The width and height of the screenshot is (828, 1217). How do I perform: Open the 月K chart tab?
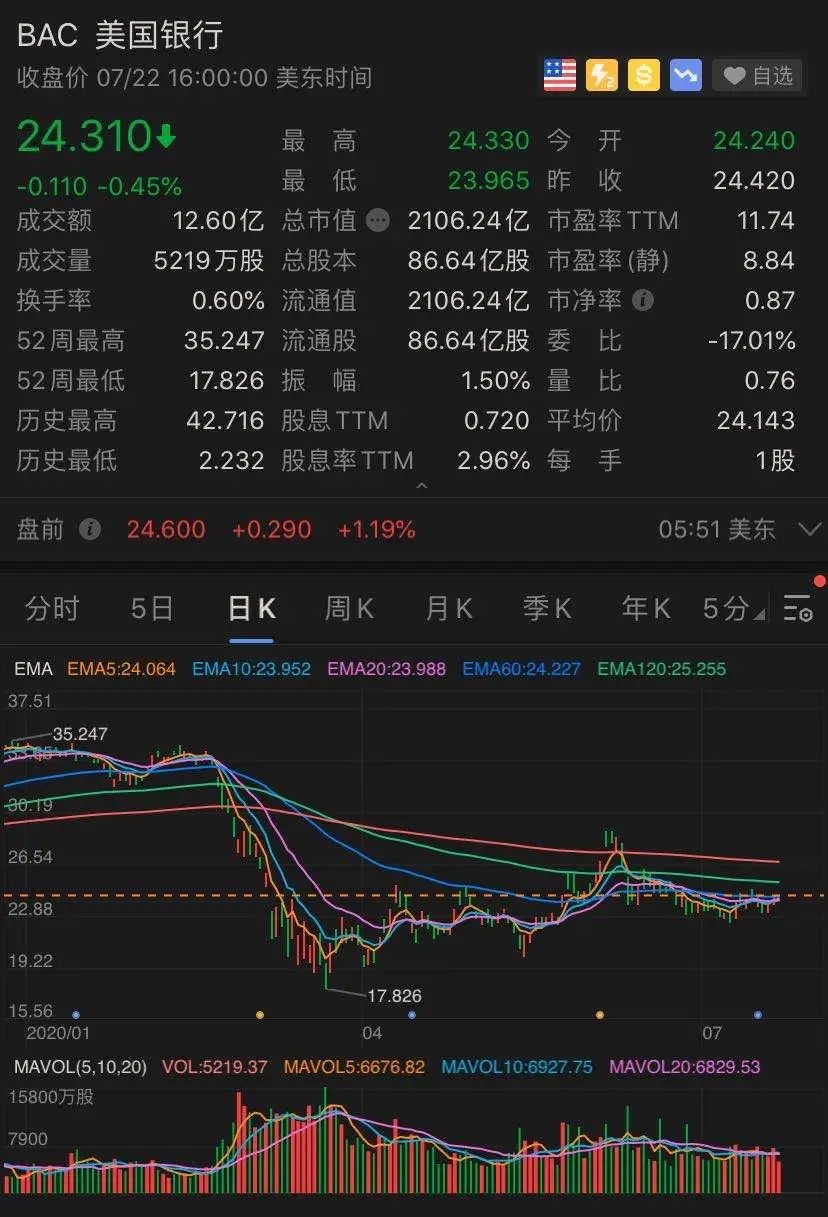tap(449, 608)
